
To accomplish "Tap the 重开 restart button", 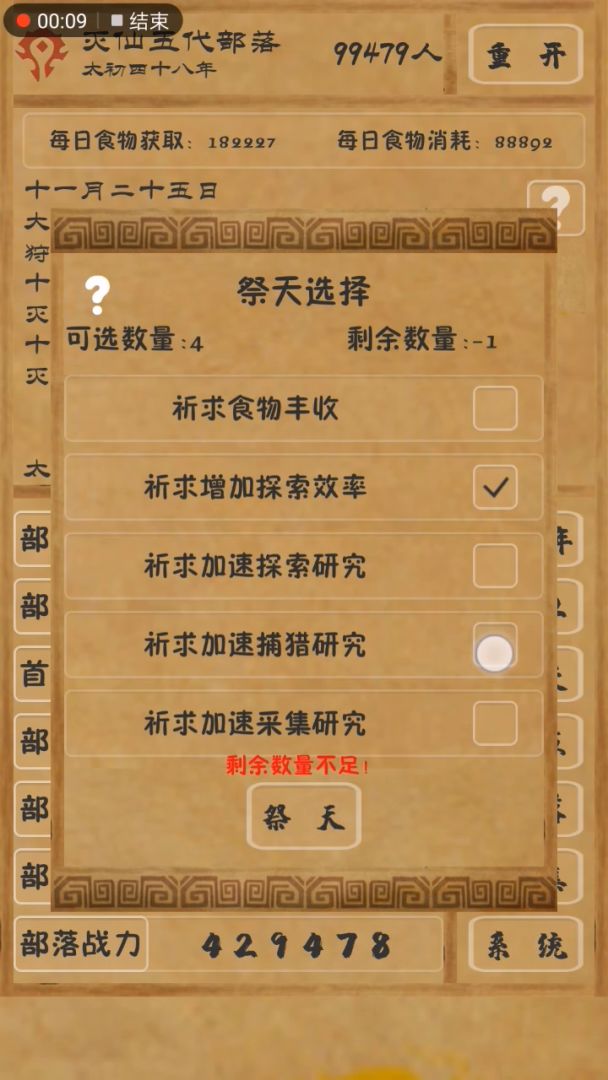I will (x=525, y=55).
